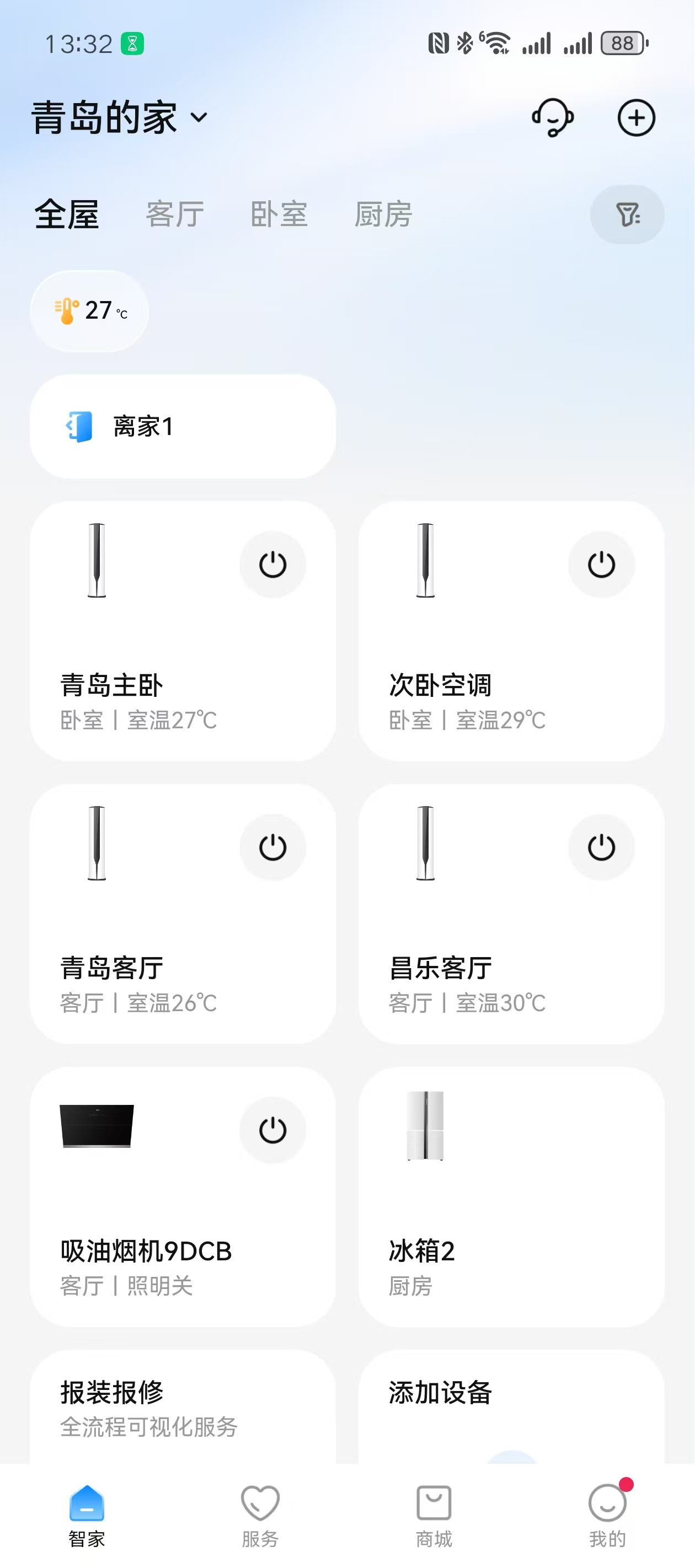The width and height of the screenshot is (695, 1568).
Task: Run the 离家1 scene
Action: pos(183,426)
